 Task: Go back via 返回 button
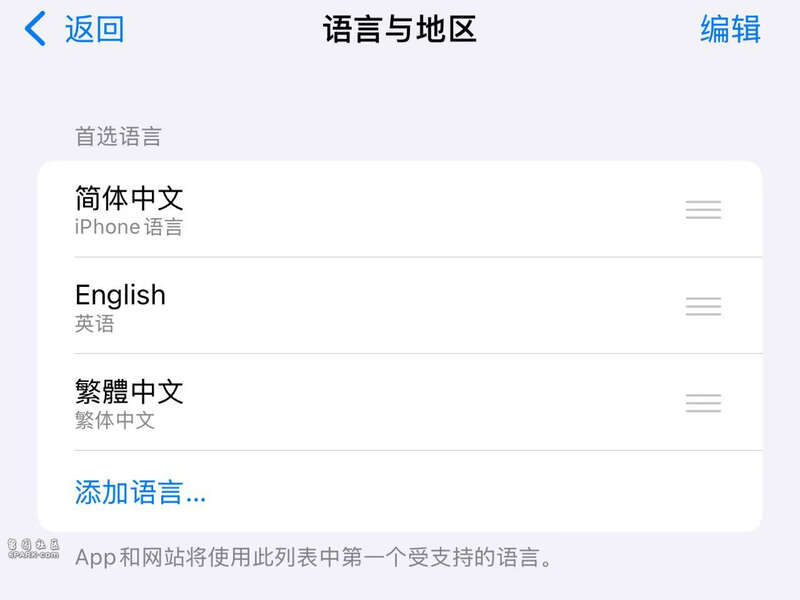tap(75, 29)
